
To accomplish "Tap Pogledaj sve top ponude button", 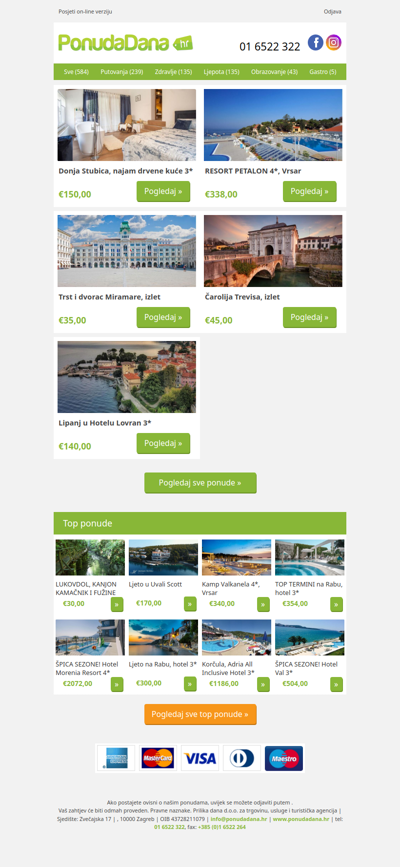I will click(x=200, y=714).
